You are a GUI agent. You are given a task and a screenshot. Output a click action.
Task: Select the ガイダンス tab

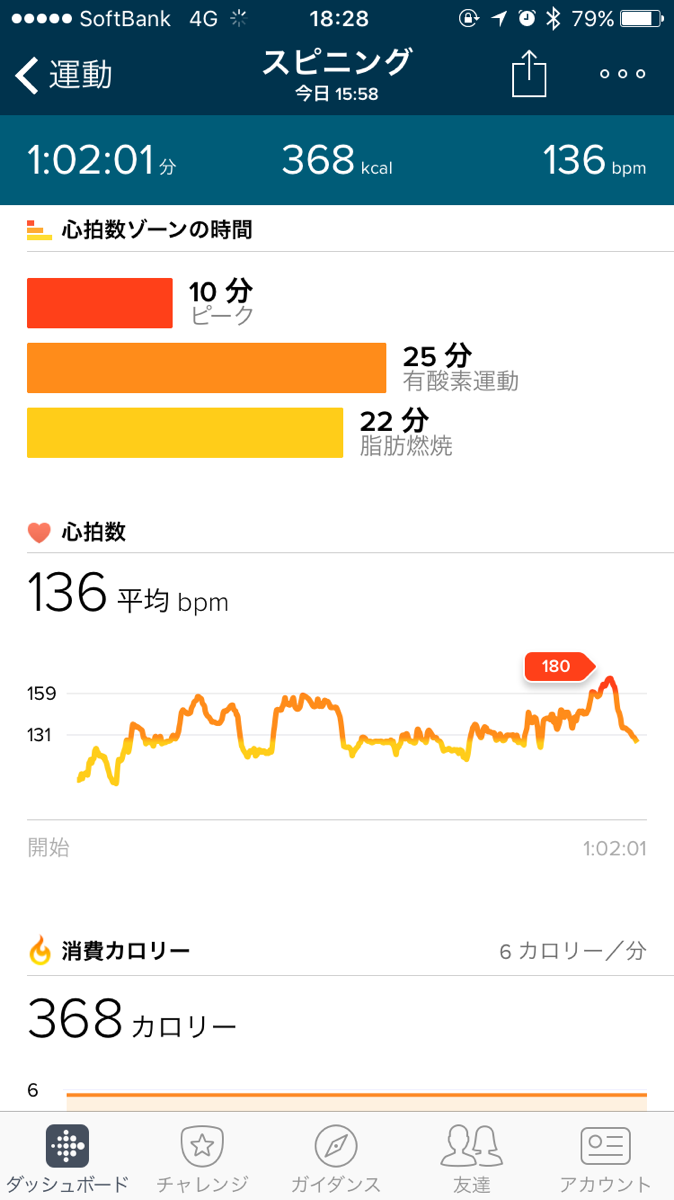(336, 1158)
